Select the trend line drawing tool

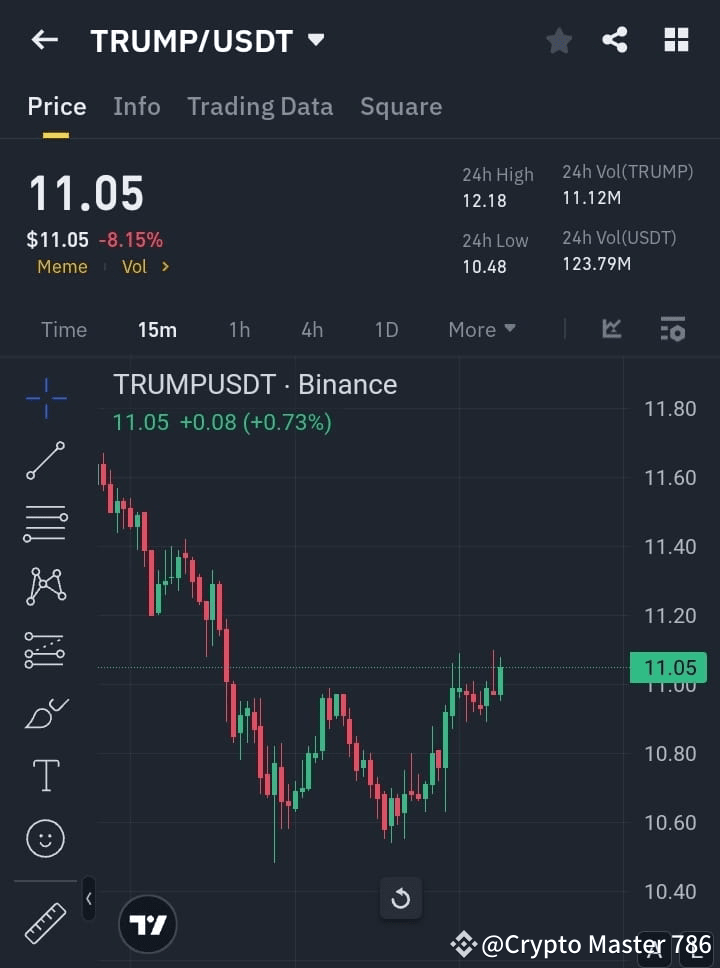click(x=44, y=461)
